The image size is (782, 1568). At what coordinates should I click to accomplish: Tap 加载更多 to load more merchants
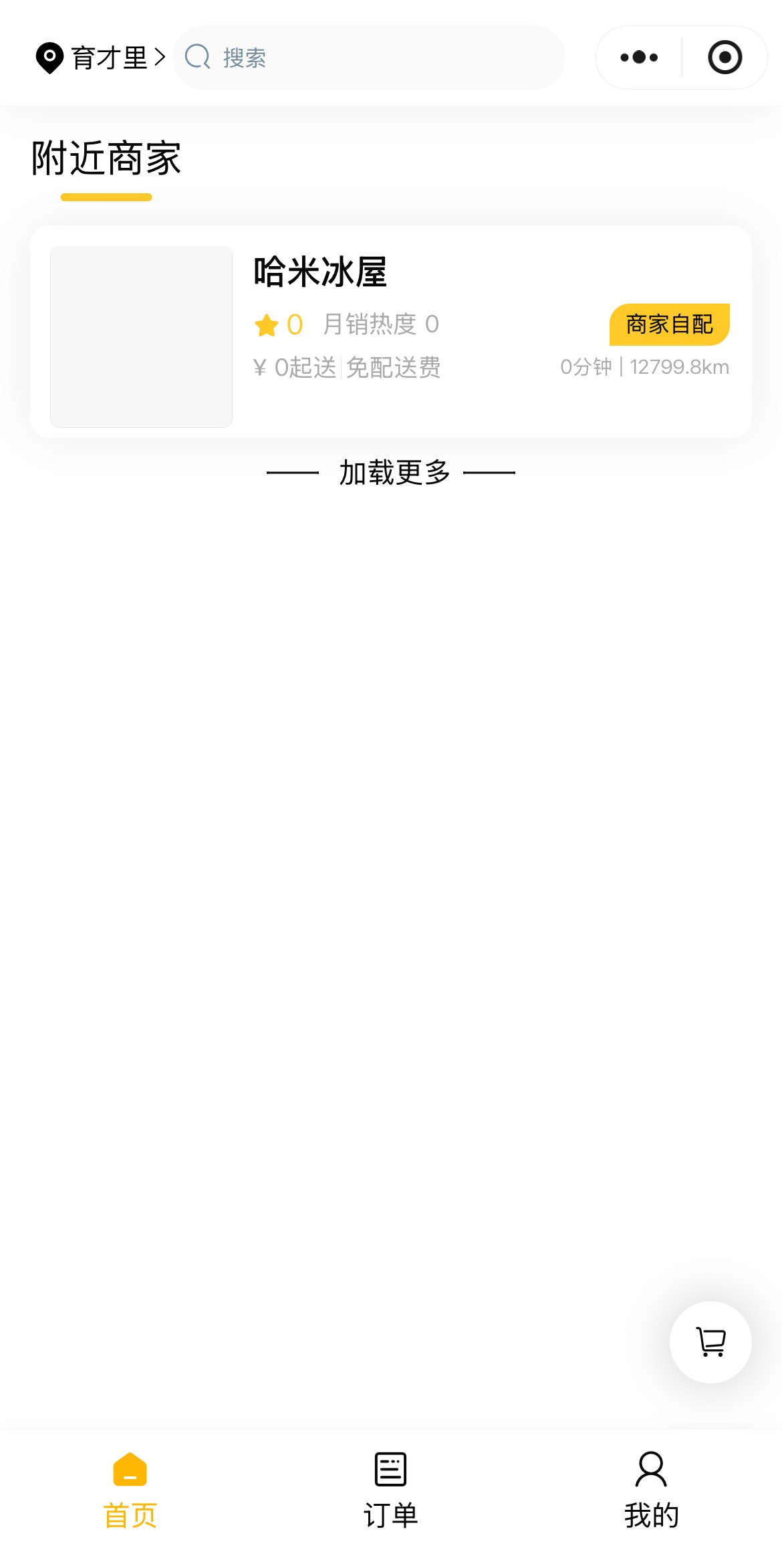point(394,473)
